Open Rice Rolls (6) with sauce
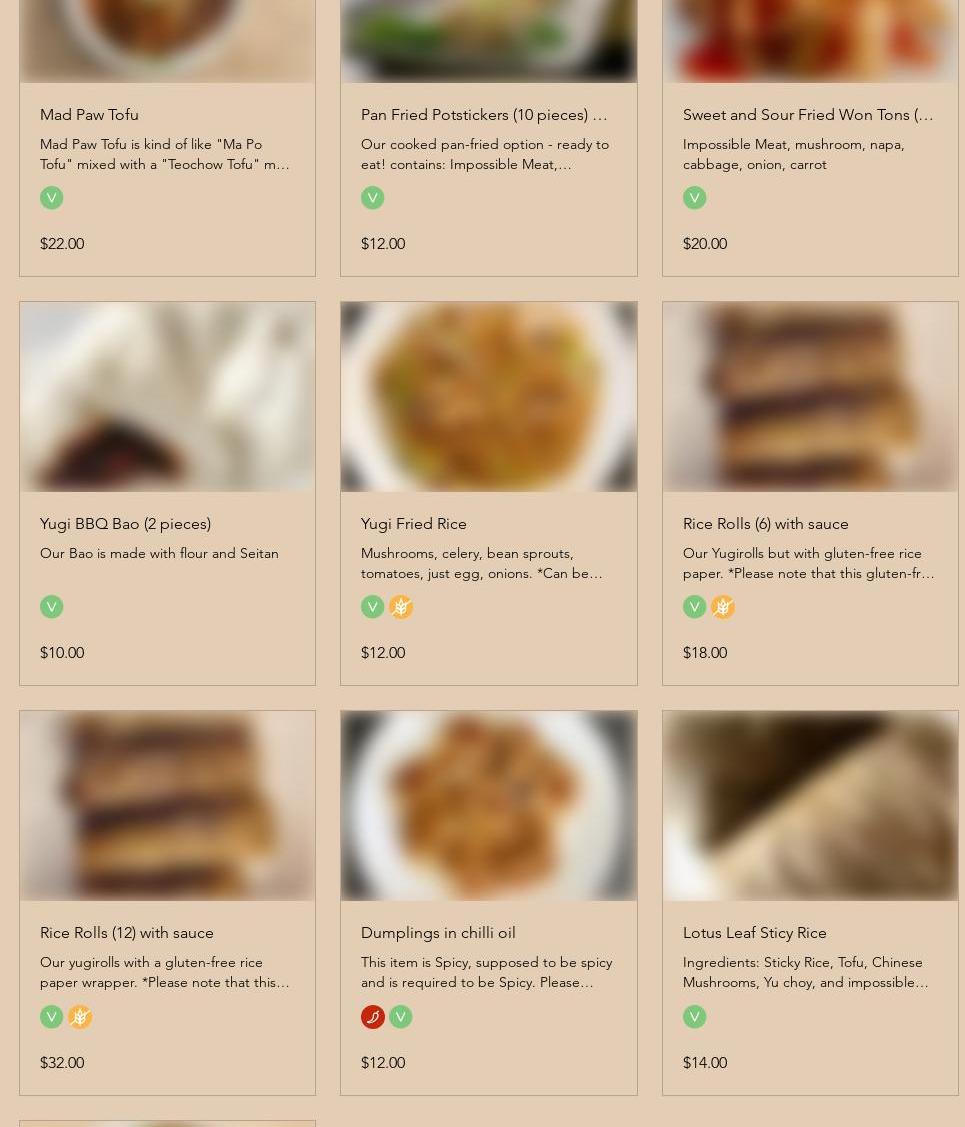 pos(765,524)
